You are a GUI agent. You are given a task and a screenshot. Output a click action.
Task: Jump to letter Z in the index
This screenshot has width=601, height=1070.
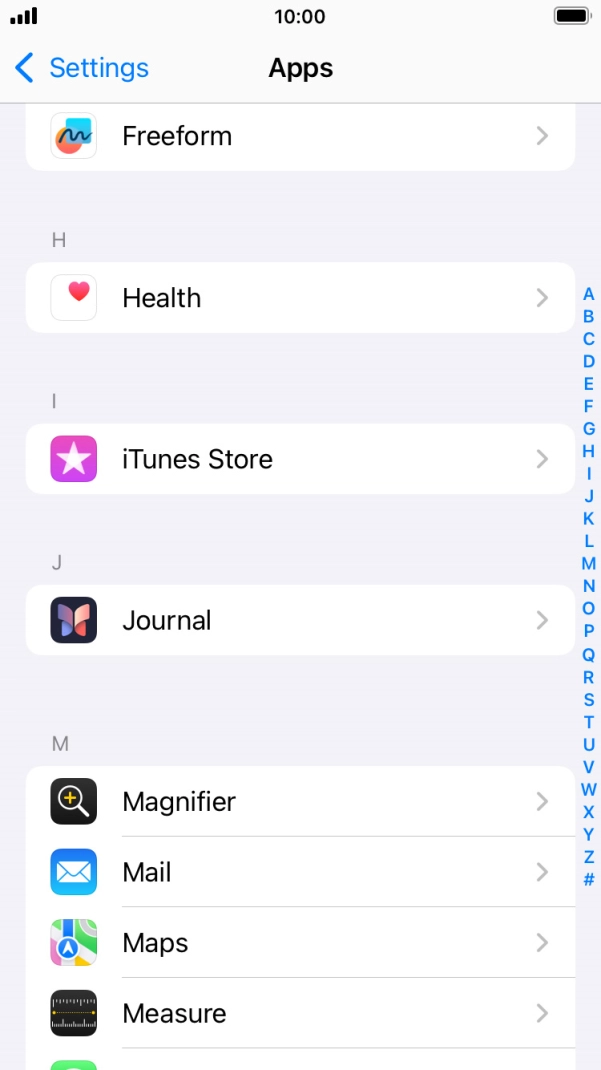(x=589, y=857)
